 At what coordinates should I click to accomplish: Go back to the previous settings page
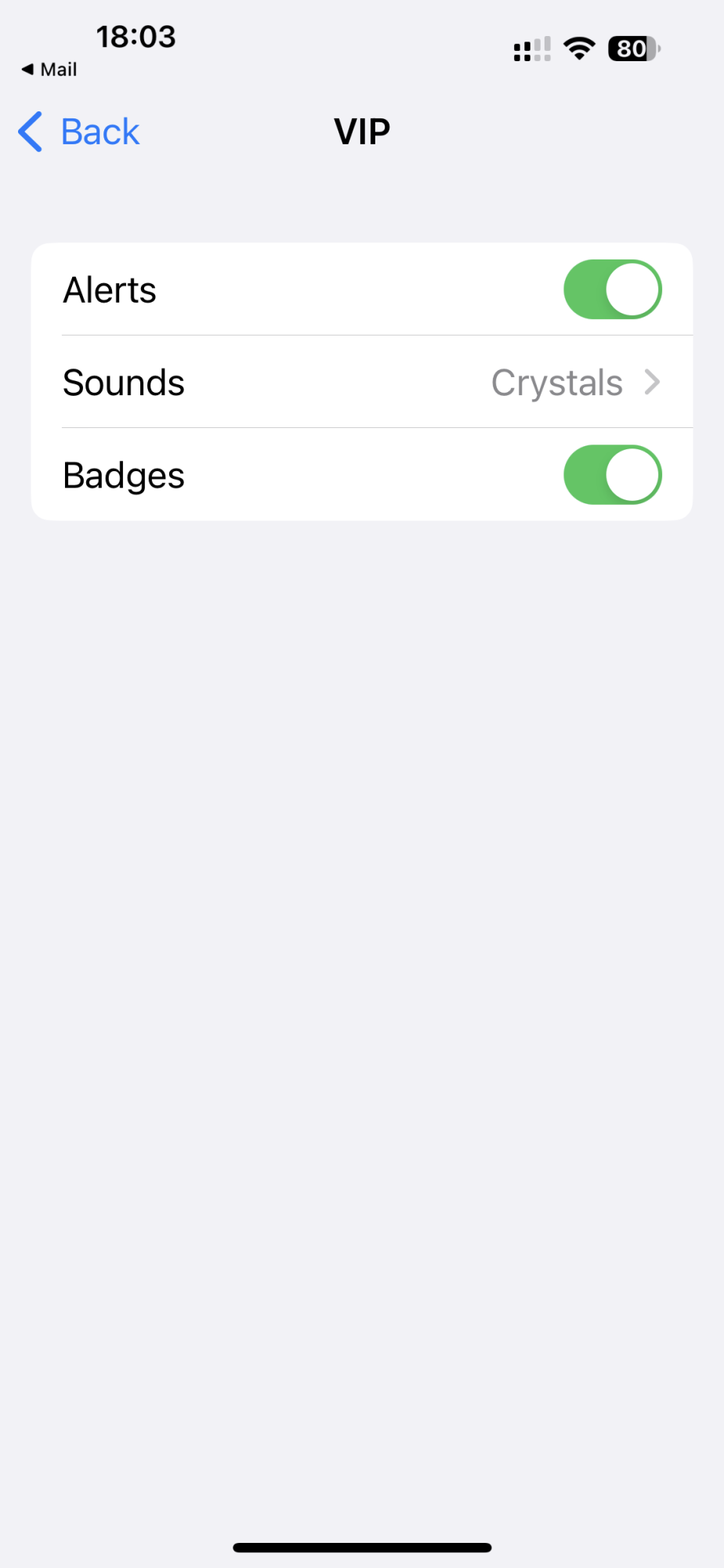80,132
